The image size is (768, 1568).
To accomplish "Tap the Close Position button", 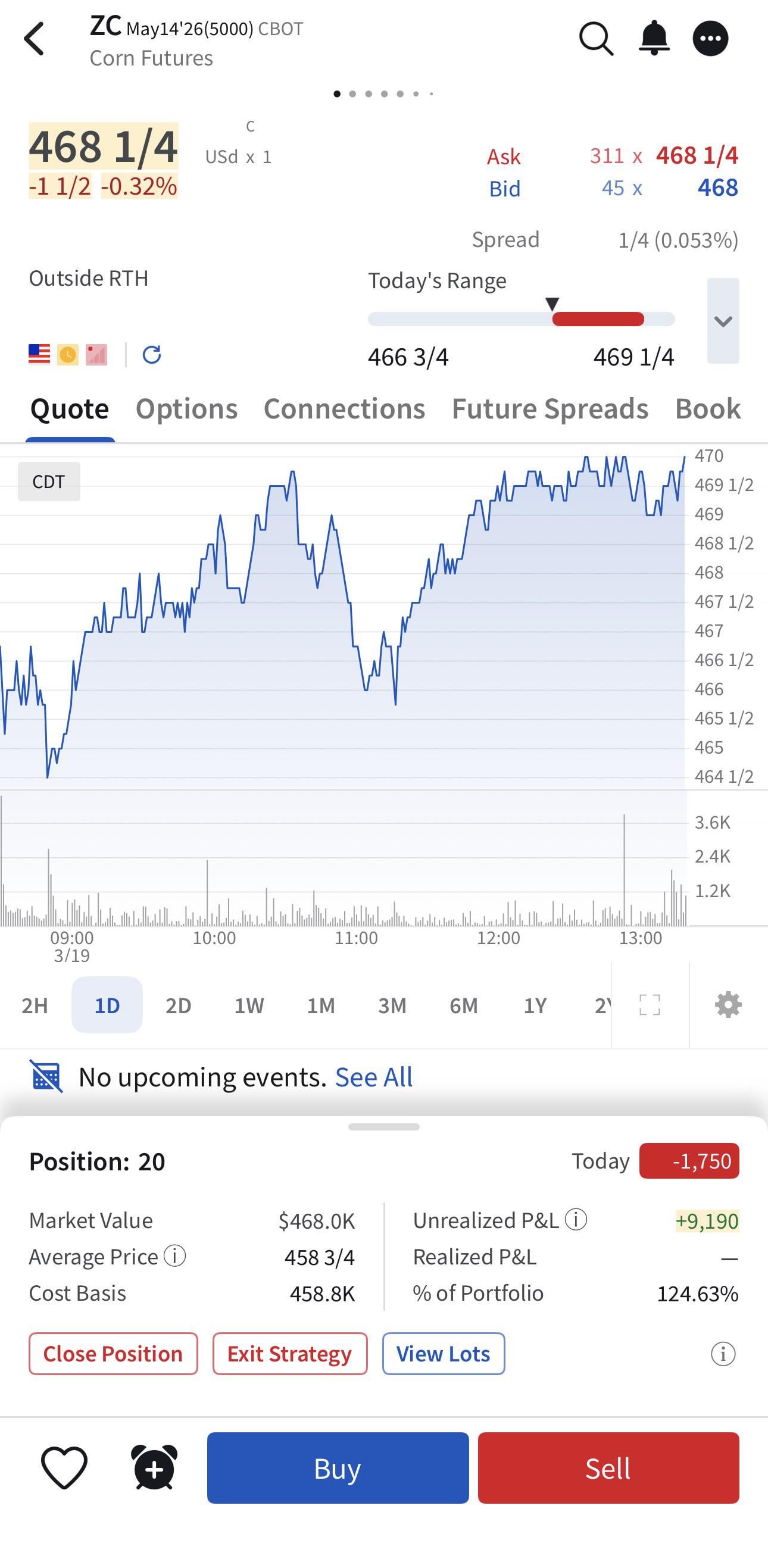I will click(113, 1354).
